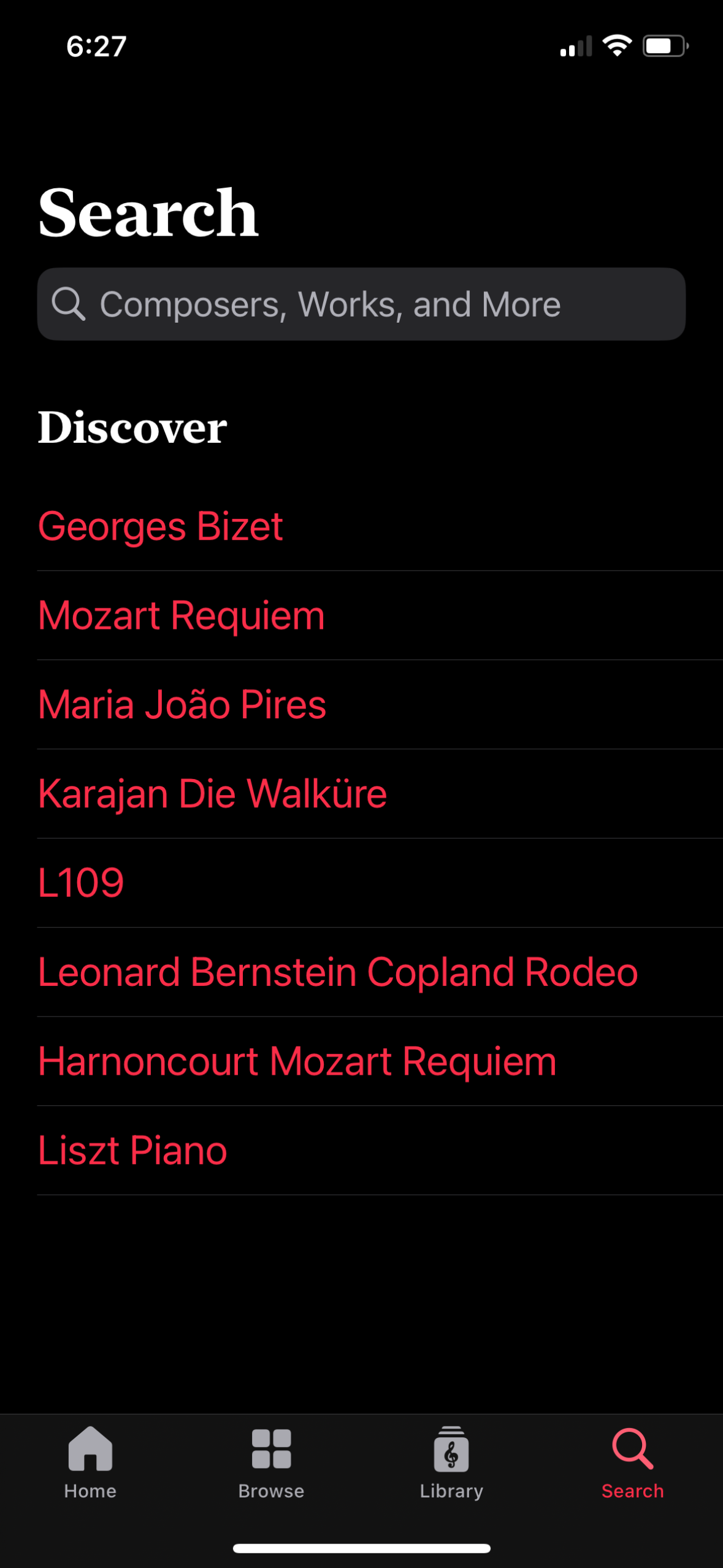Select the Liszt Piano discovery item

click(131, 1150)
